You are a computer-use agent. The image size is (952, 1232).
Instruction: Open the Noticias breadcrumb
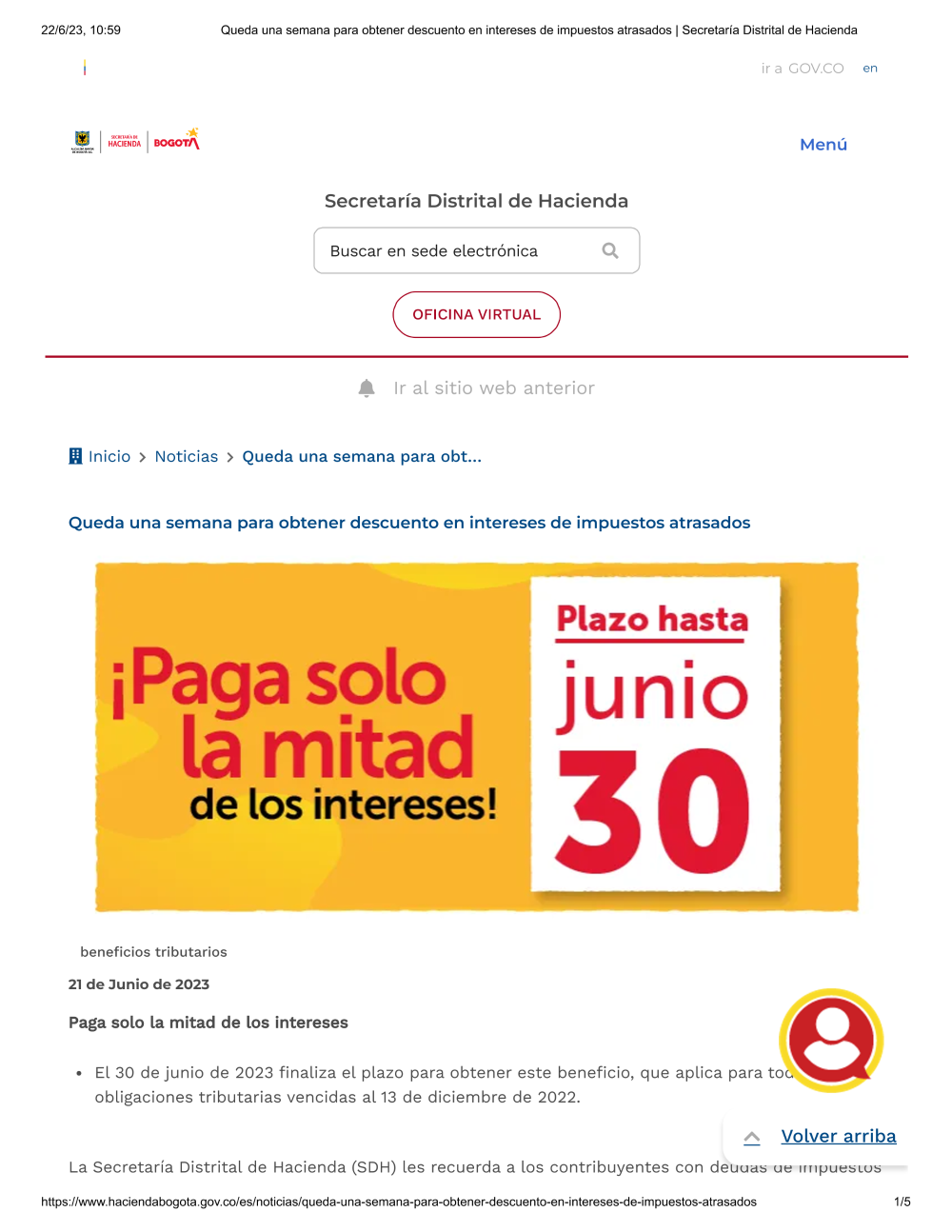187,457
